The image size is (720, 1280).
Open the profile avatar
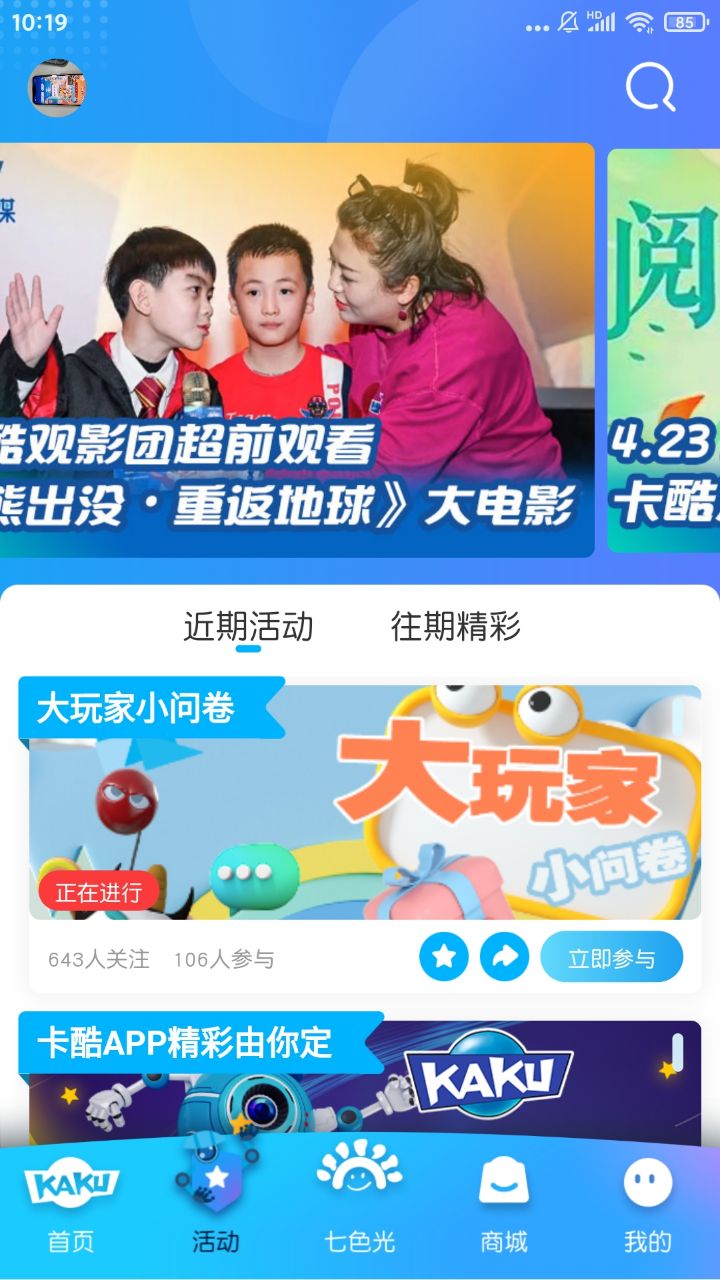[x=57, y=89]
